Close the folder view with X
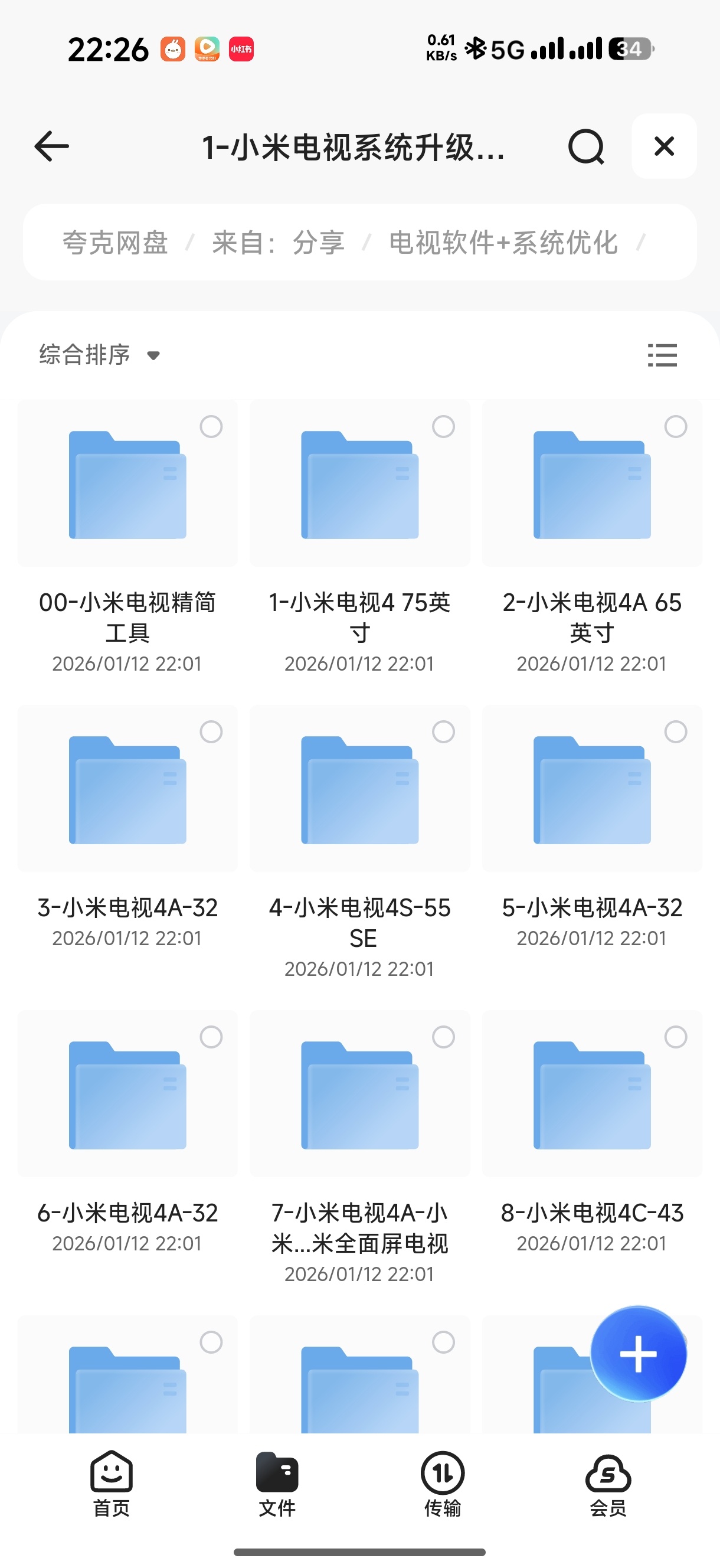The height and width of the screenshot is (1568, 720). pyautogui.click(x=663, y=146)
